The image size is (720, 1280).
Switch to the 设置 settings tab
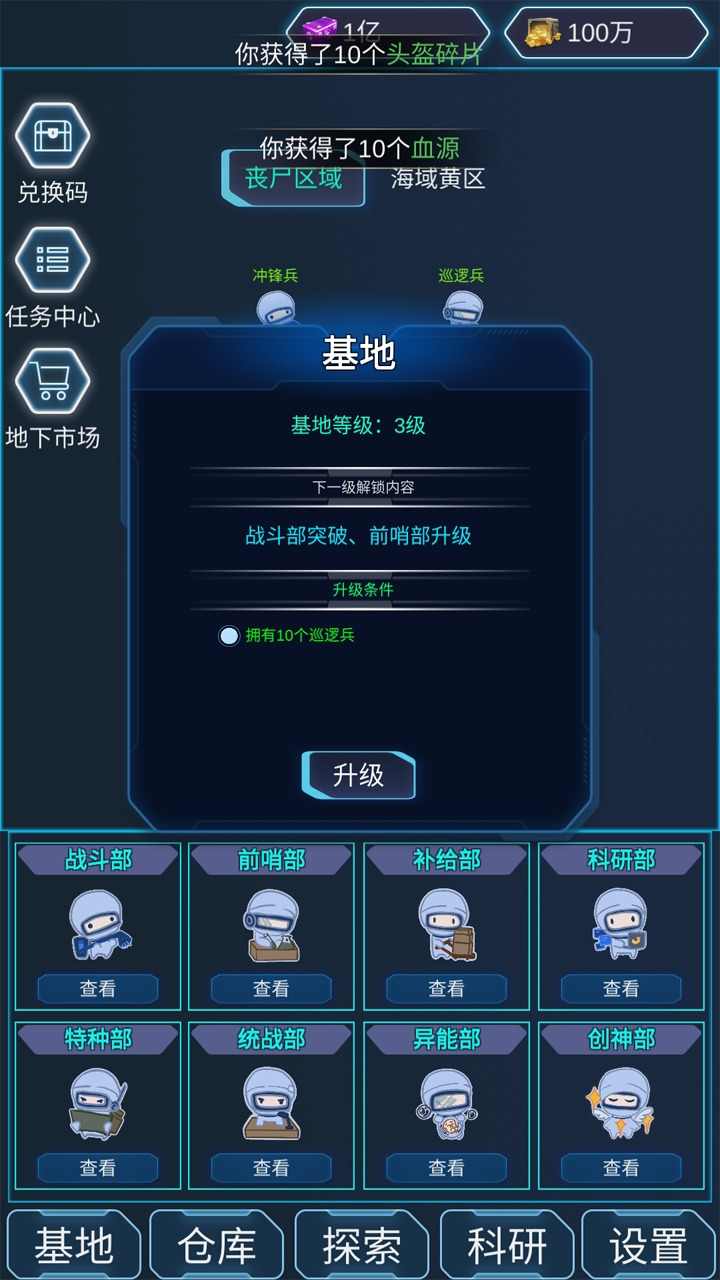point(648,1243)
